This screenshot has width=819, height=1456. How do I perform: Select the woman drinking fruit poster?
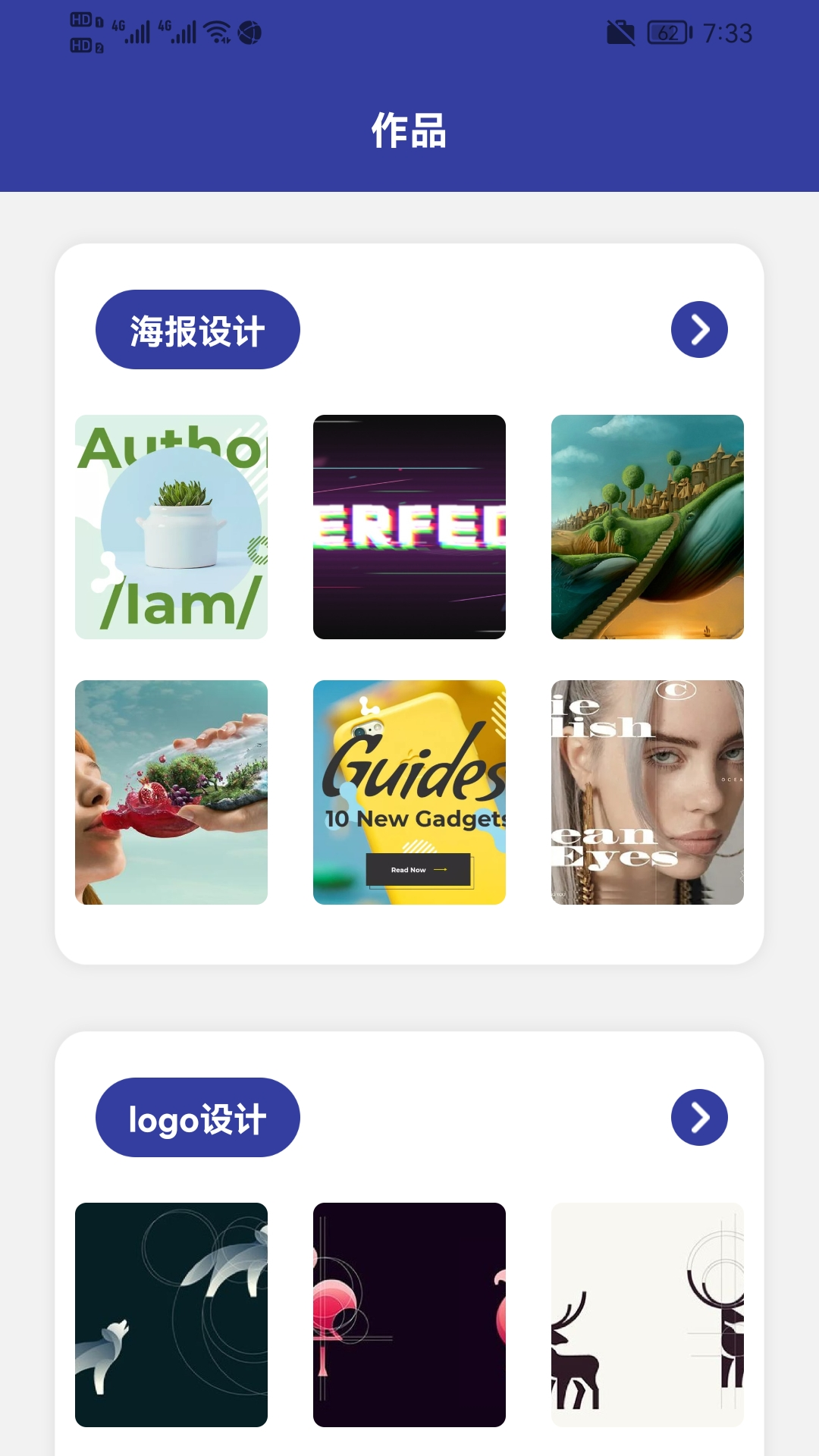click(x=171, y=792)
